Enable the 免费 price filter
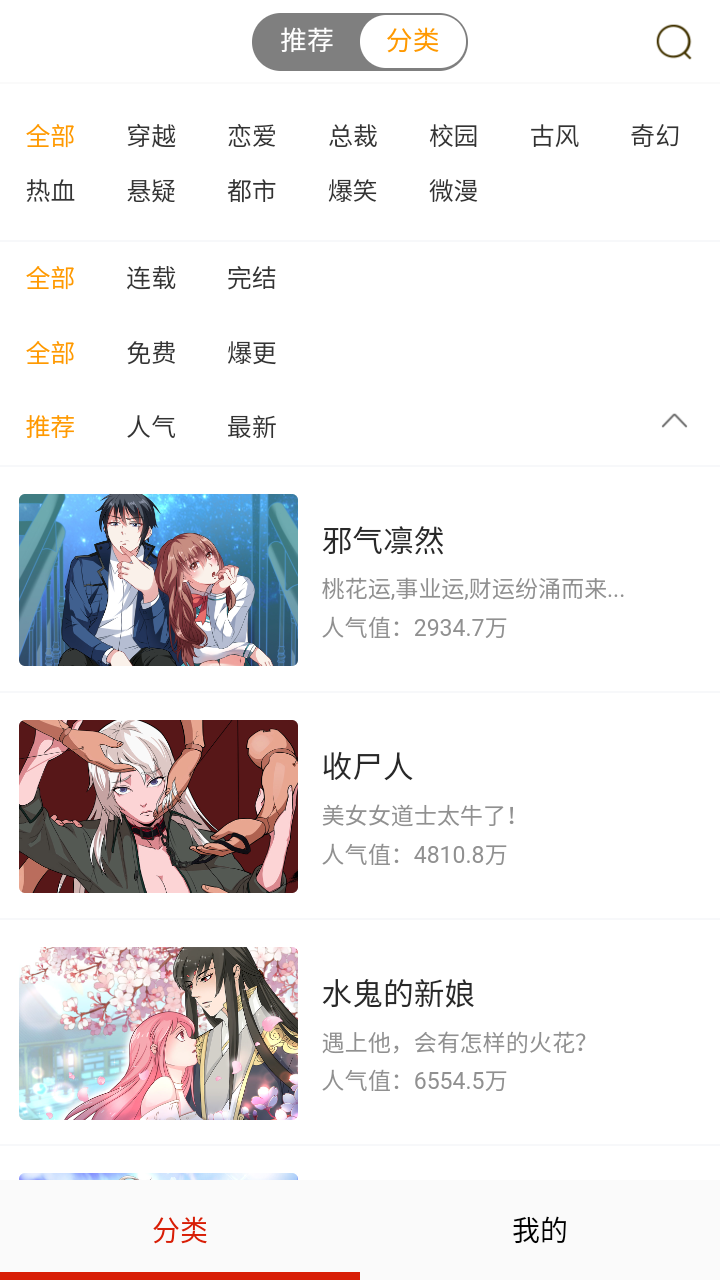 150,353
